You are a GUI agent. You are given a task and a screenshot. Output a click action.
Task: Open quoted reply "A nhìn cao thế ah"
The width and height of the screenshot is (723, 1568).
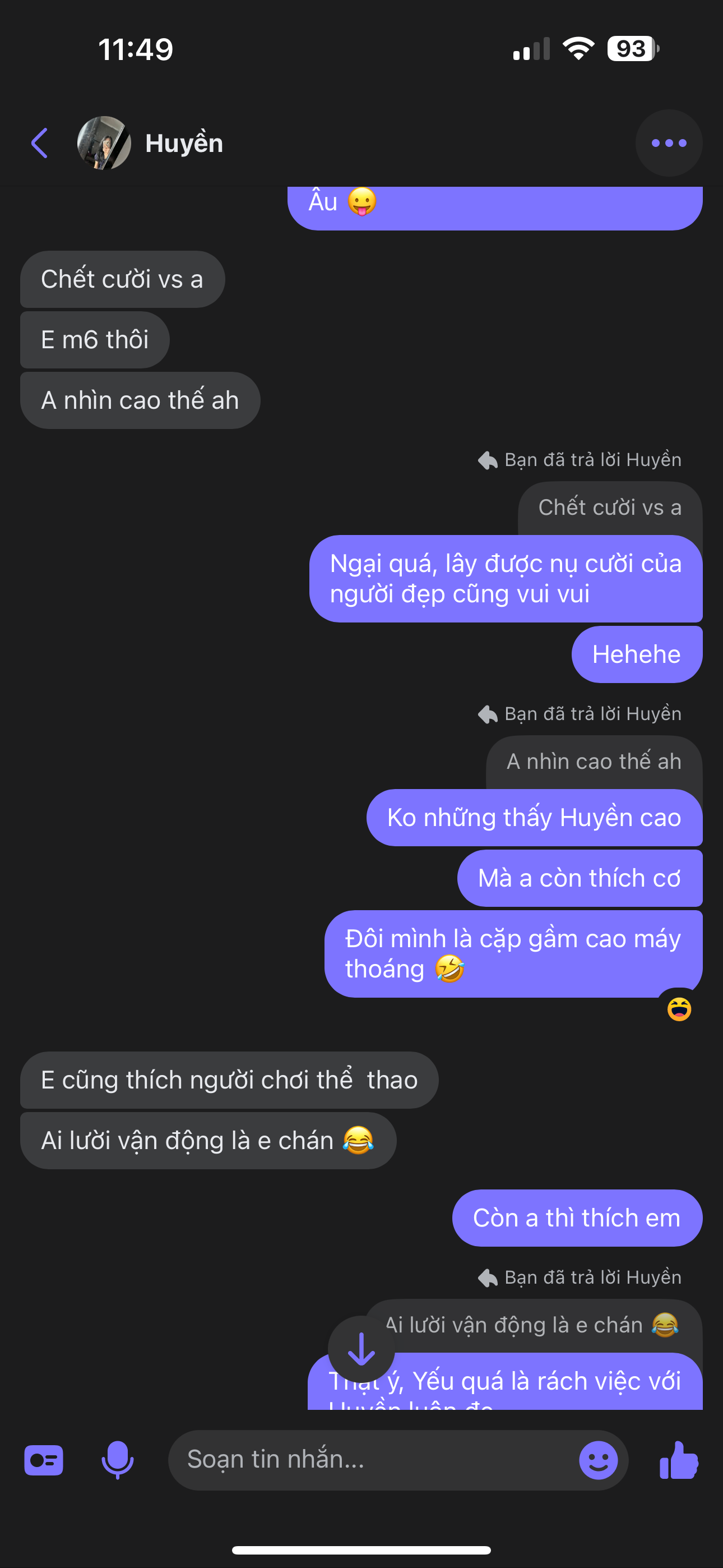[x=594, y=762]
